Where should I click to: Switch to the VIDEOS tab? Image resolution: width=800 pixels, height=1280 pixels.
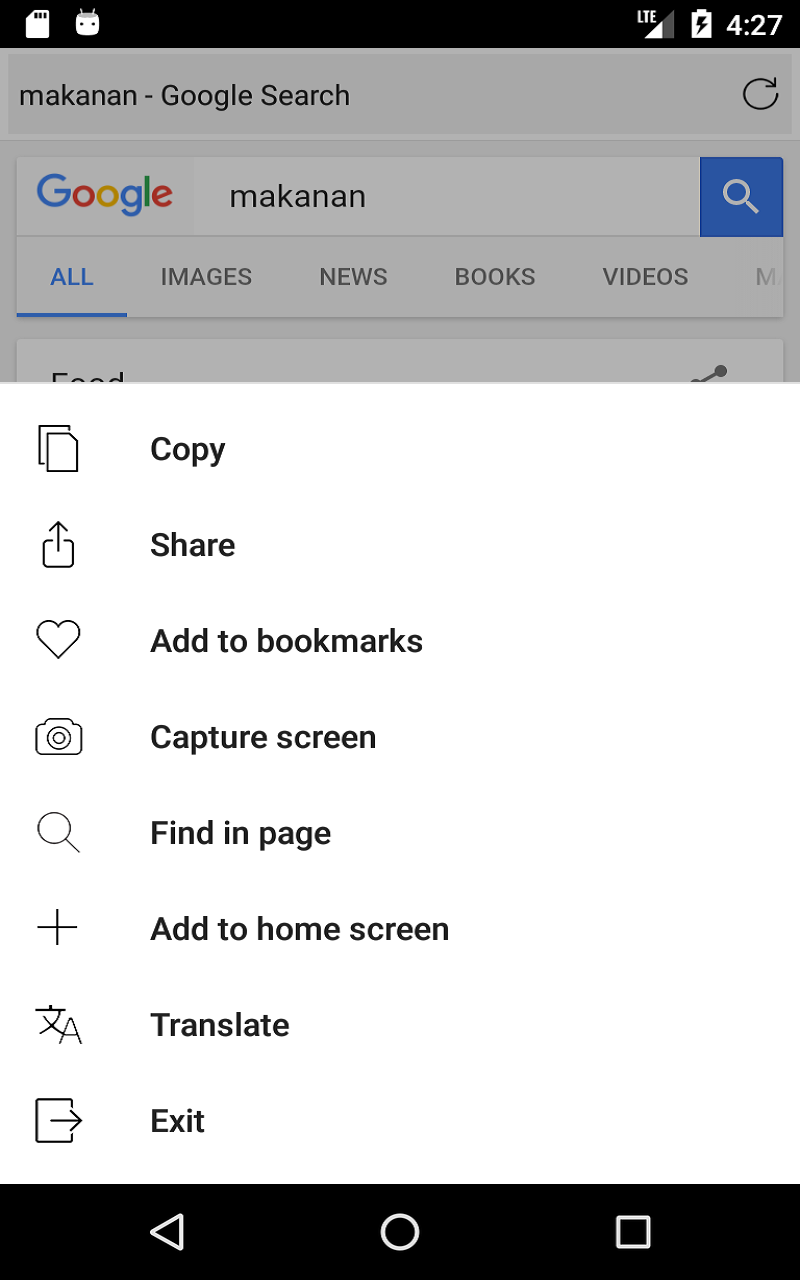coord(645,277)
